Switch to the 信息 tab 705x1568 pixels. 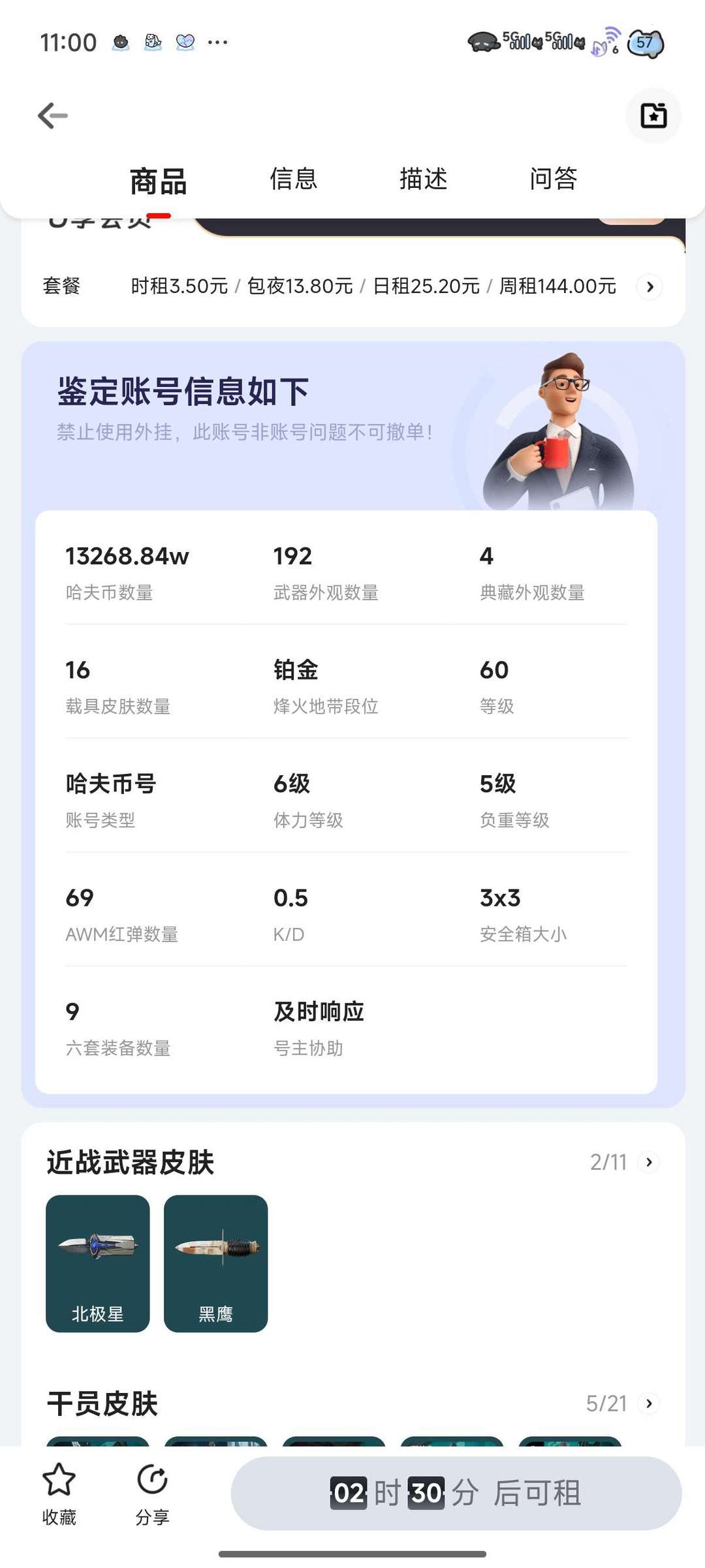pos(293,179)
